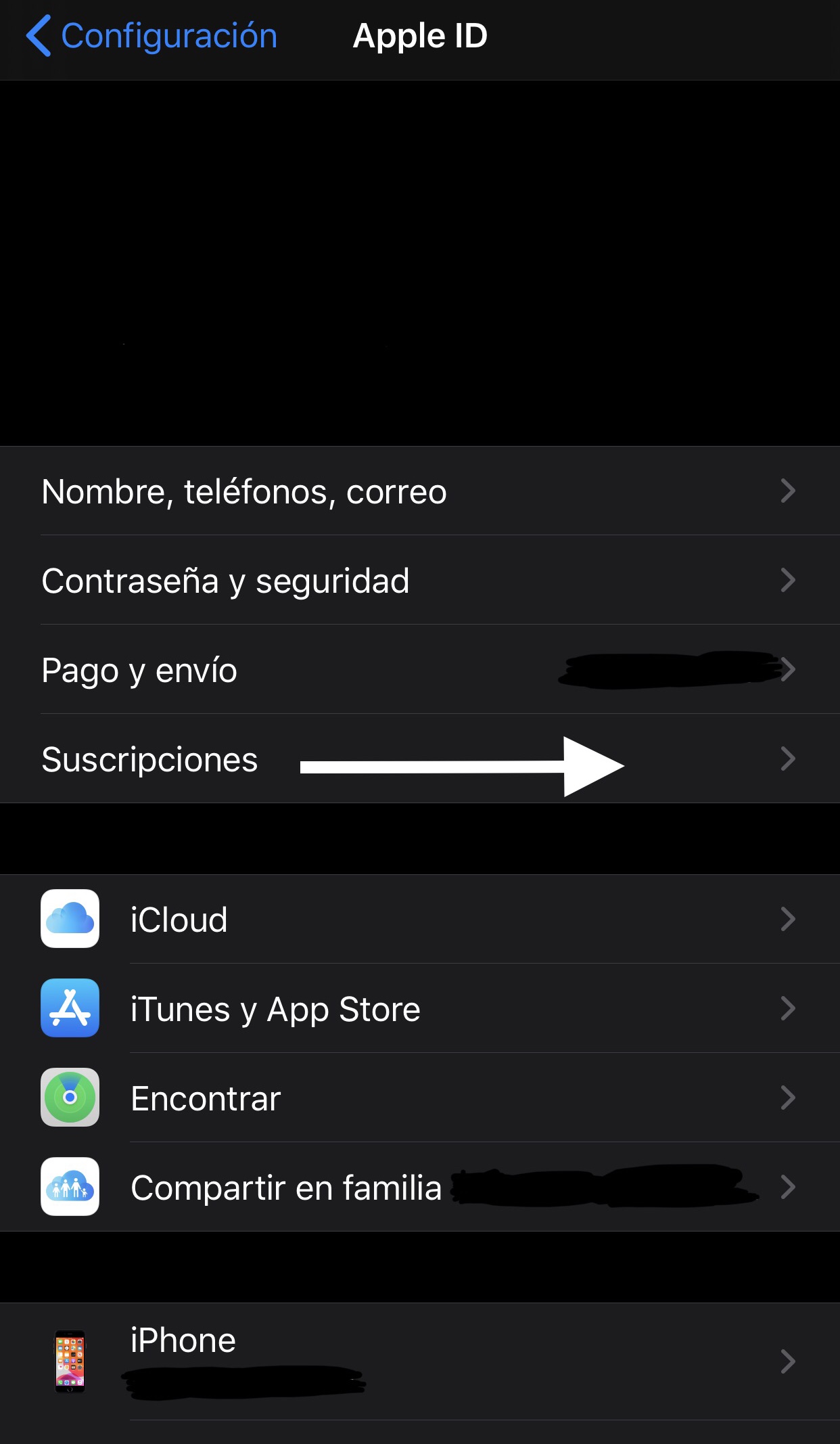840x1444 pixels.
Task: Go back to Configuración
Action: [x=152, y=37]
